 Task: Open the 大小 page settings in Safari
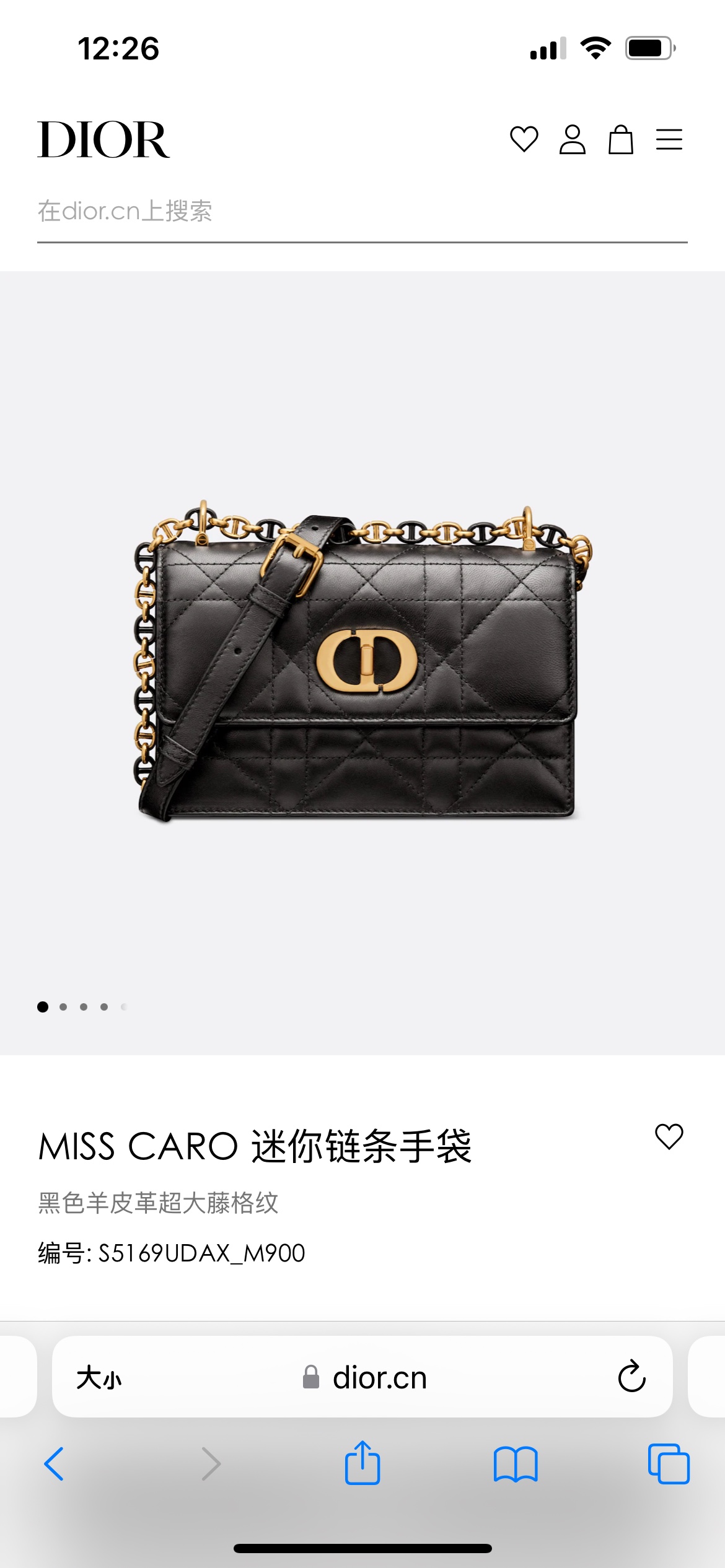(99, 1378)
